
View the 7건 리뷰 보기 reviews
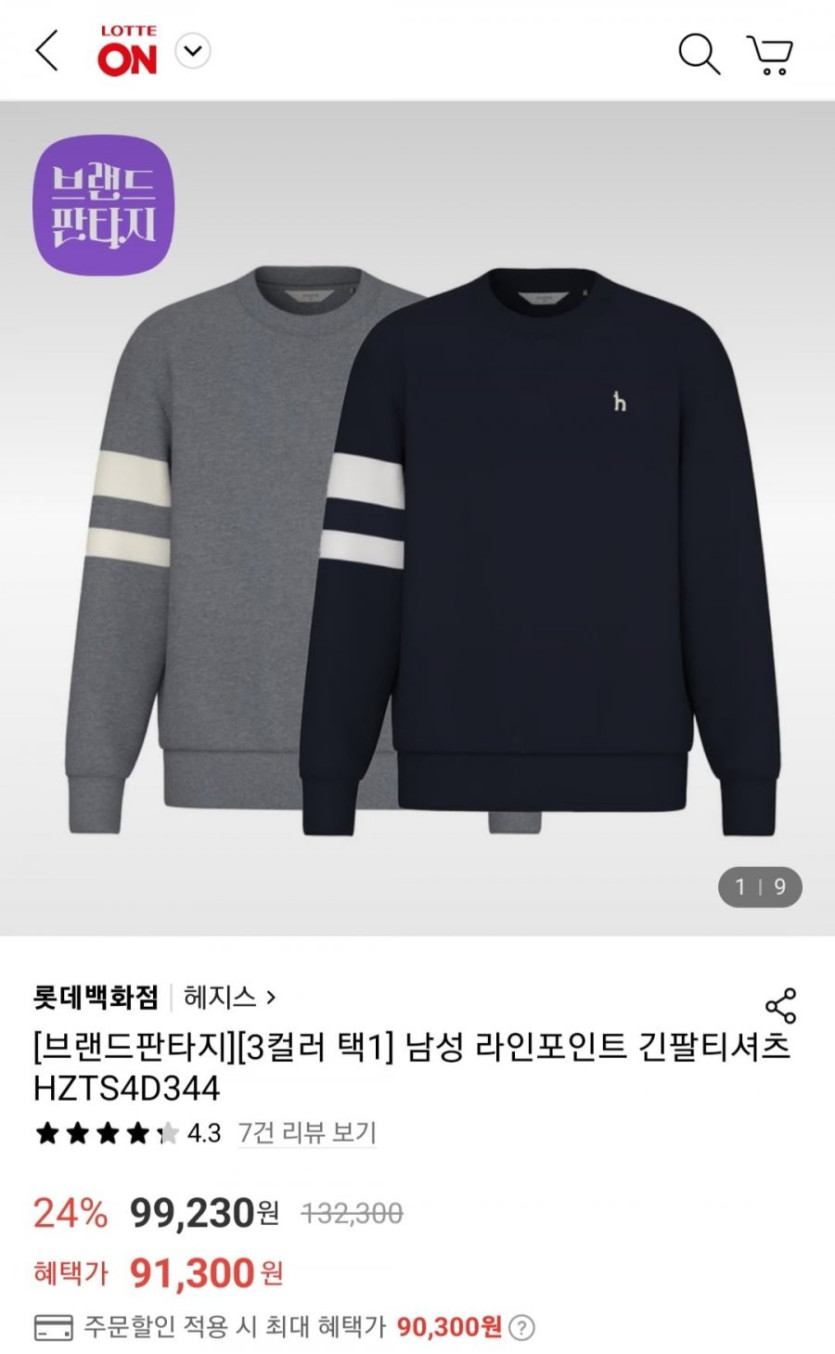(308, 1133)
